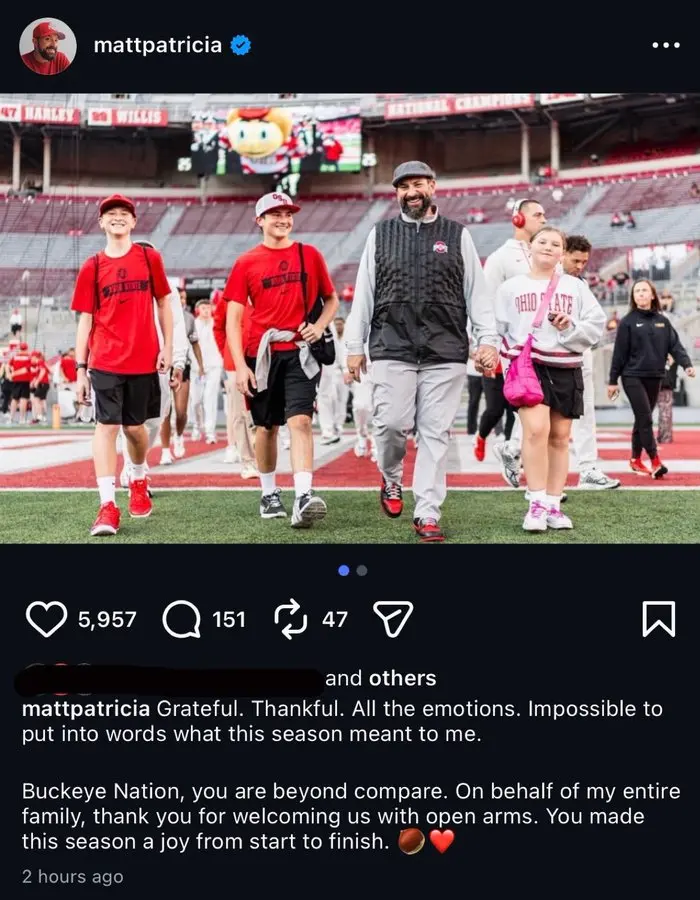Share the post via the paper plane
This screenshot has width=700, height=900.
(x=393, y=619)
